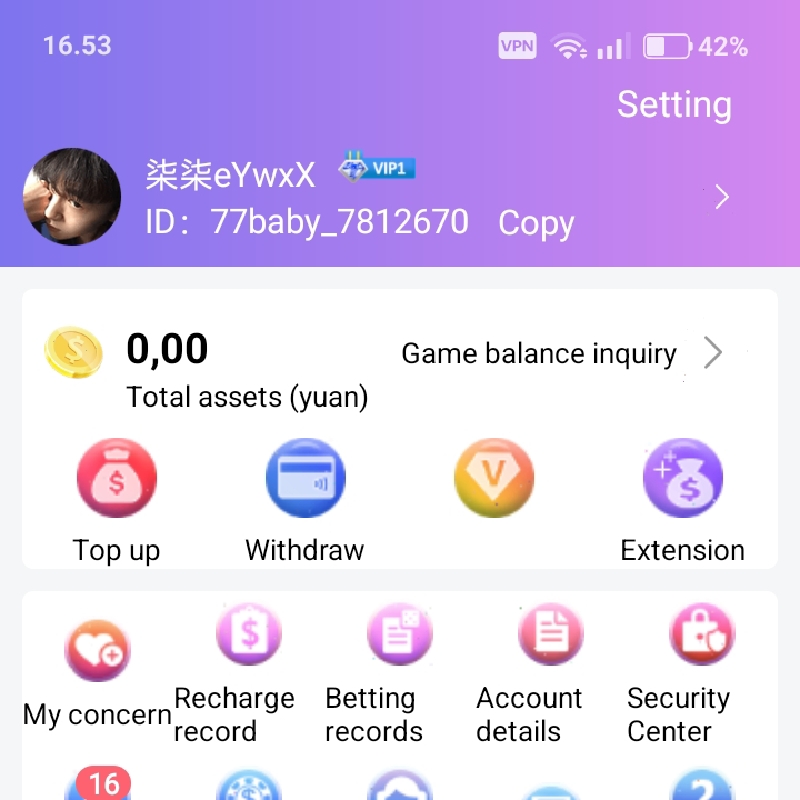Image resolution: width=800 pixels, height=800 pixels.
Task: Open the Extension option
Action: (x=682, y=481)
